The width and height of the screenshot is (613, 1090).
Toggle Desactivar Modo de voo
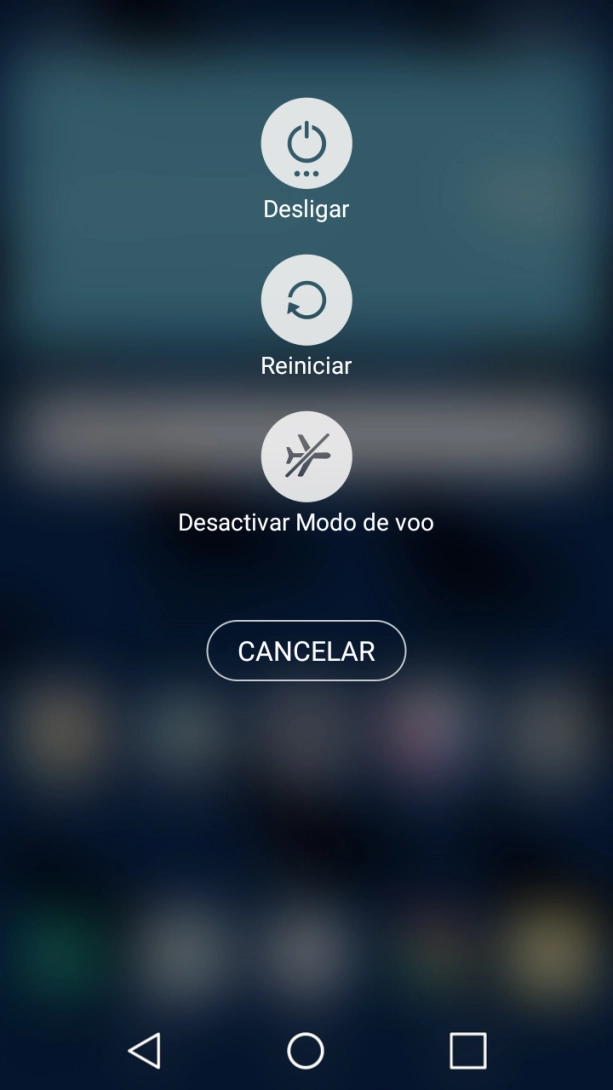coord(306,456)
